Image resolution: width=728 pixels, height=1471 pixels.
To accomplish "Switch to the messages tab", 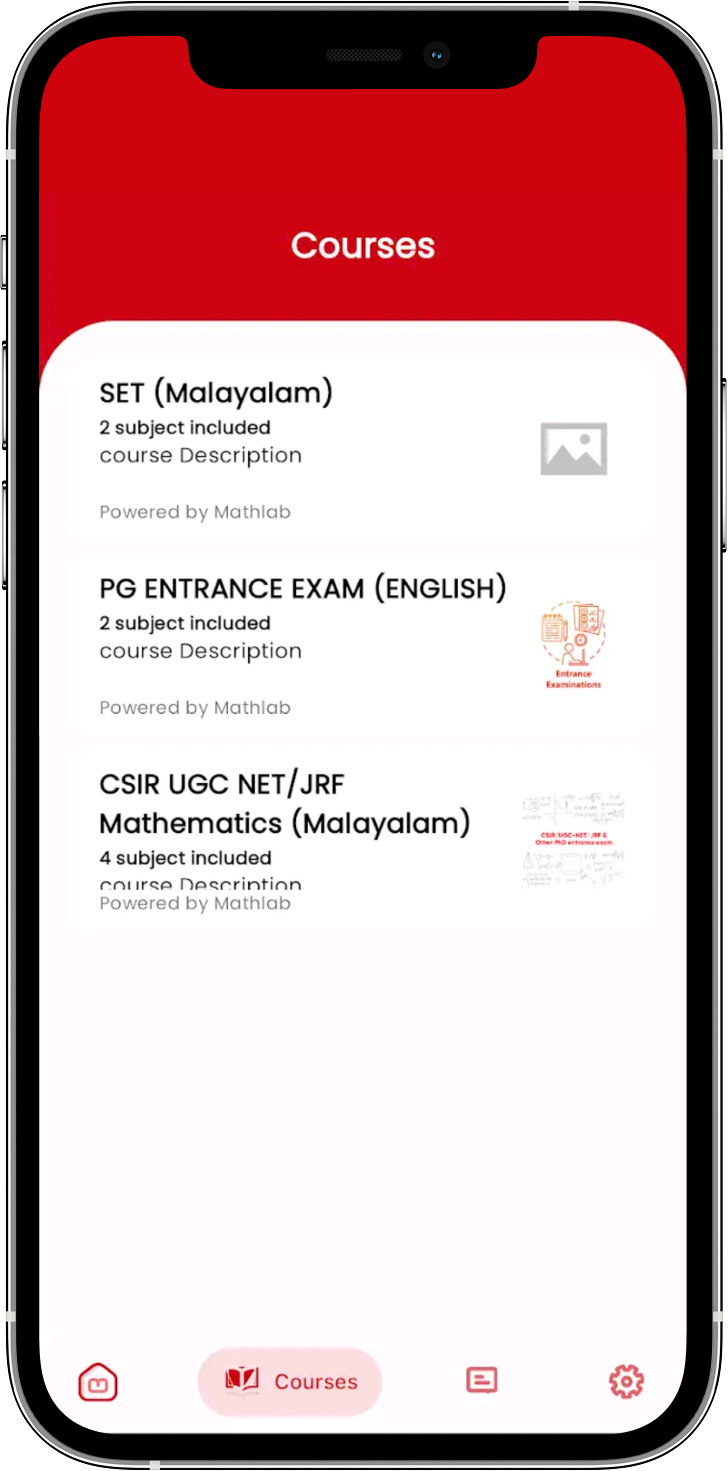I will (x=482, y=1381).
